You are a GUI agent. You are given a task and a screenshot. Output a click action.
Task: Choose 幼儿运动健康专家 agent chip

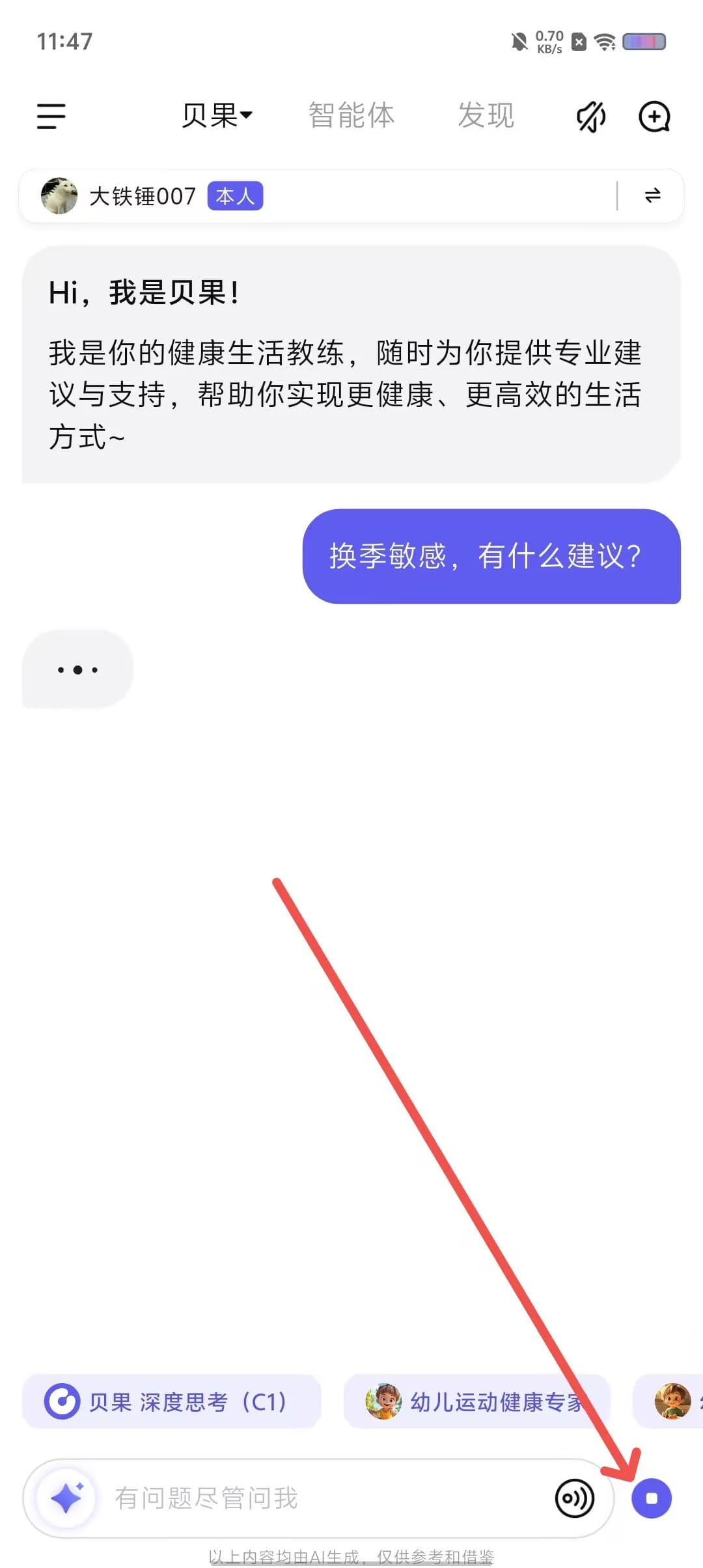tap(476, 1401)
